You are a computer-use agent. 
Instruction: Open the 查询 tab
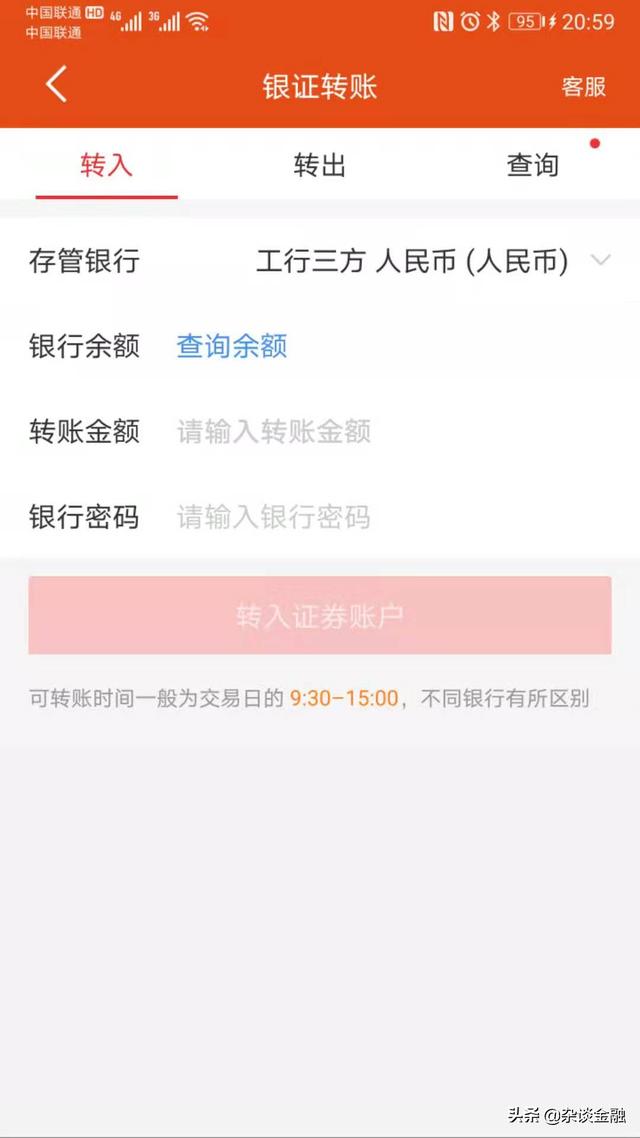[532, 165]
